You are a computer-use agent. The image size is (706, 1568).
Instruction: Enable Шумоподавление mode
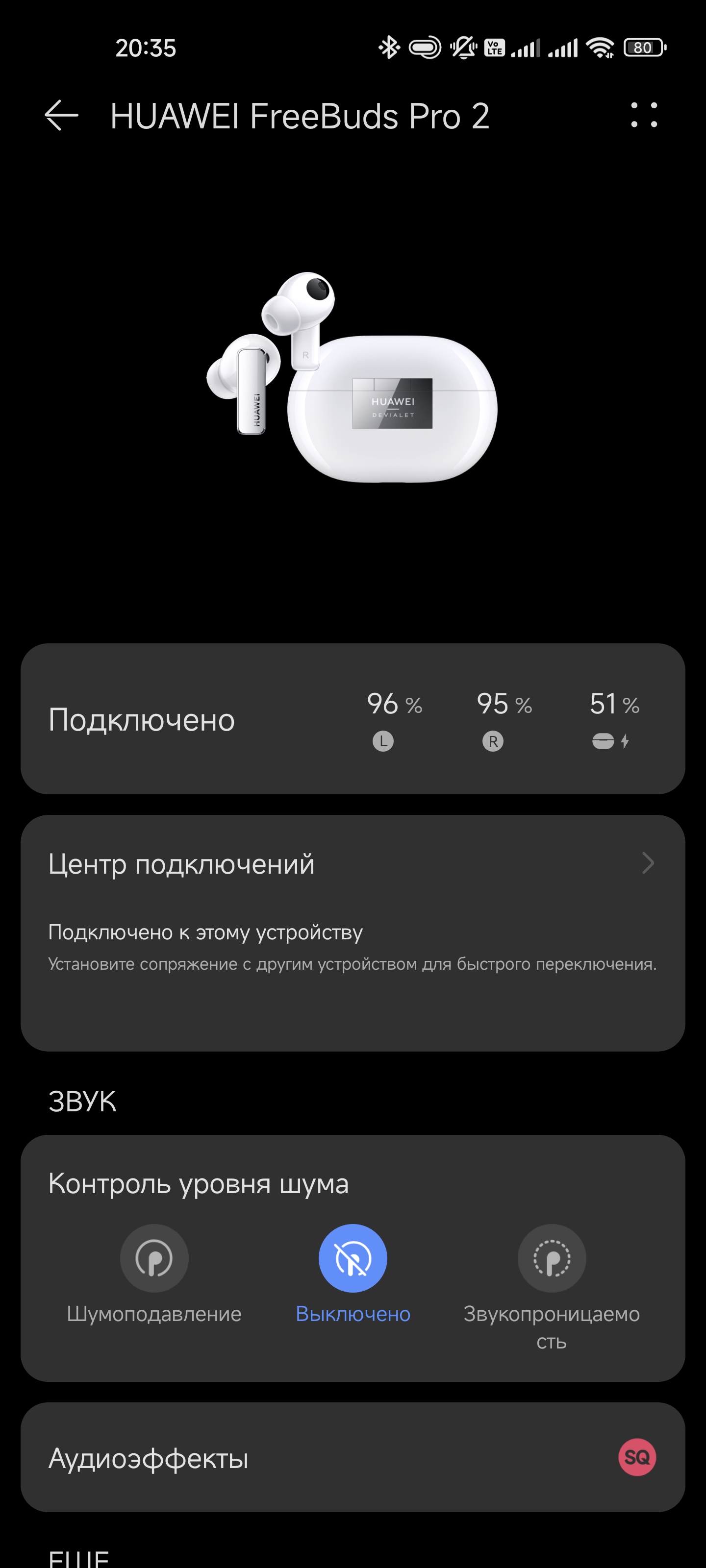(154, 1258)
